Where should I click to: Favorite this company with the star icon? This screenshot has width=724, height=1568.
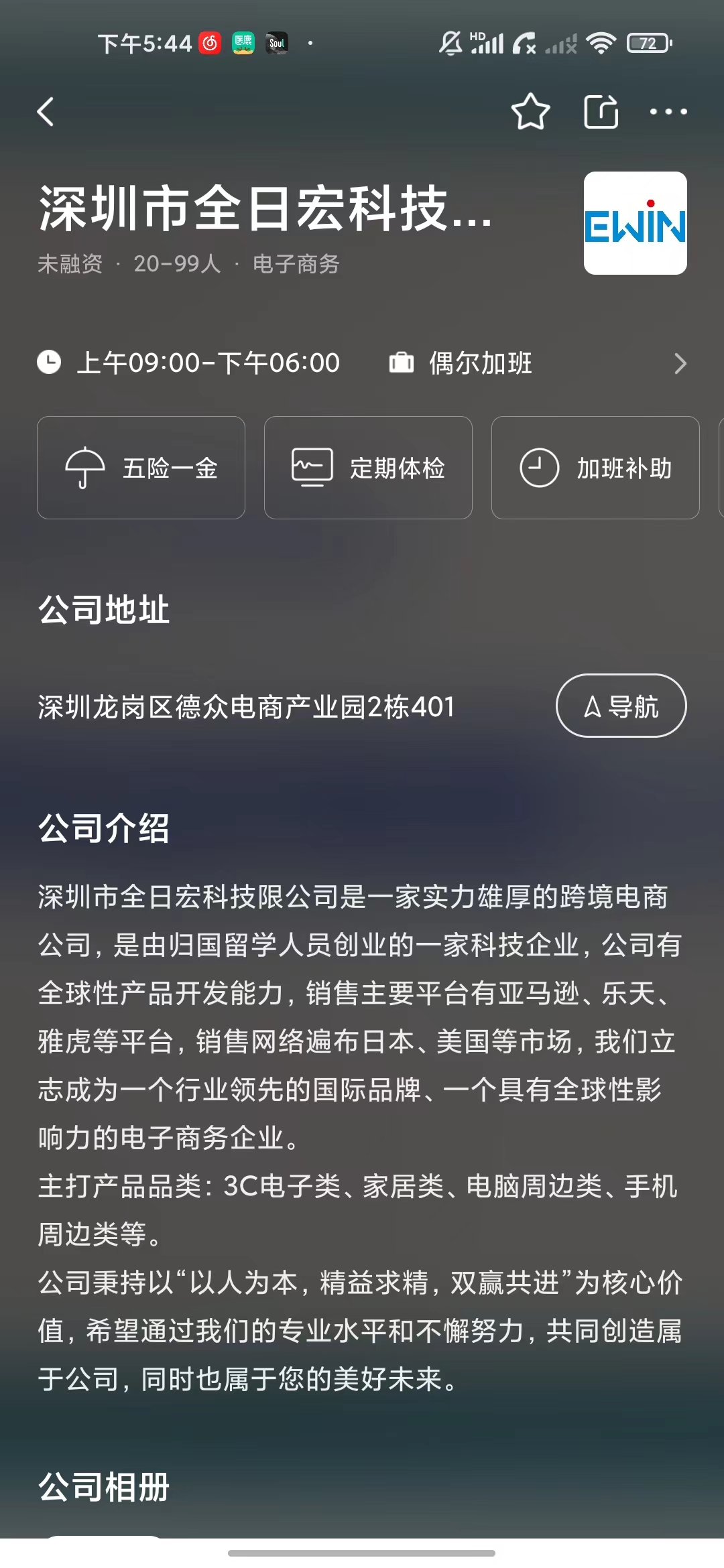[x=530, y=112]
